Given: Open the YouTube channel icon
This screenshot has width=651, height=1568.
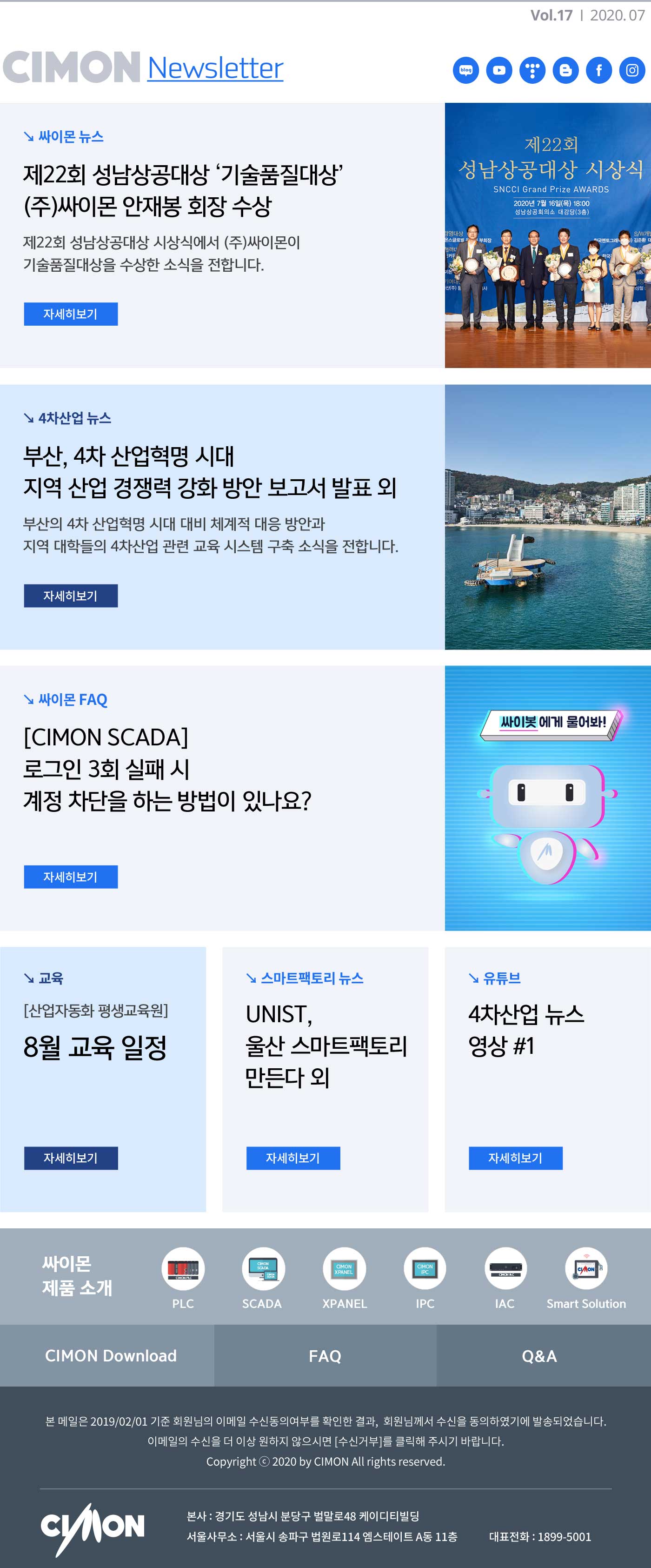Looking at the screenshot, I should pyautogui.click(x=499, y=71).
